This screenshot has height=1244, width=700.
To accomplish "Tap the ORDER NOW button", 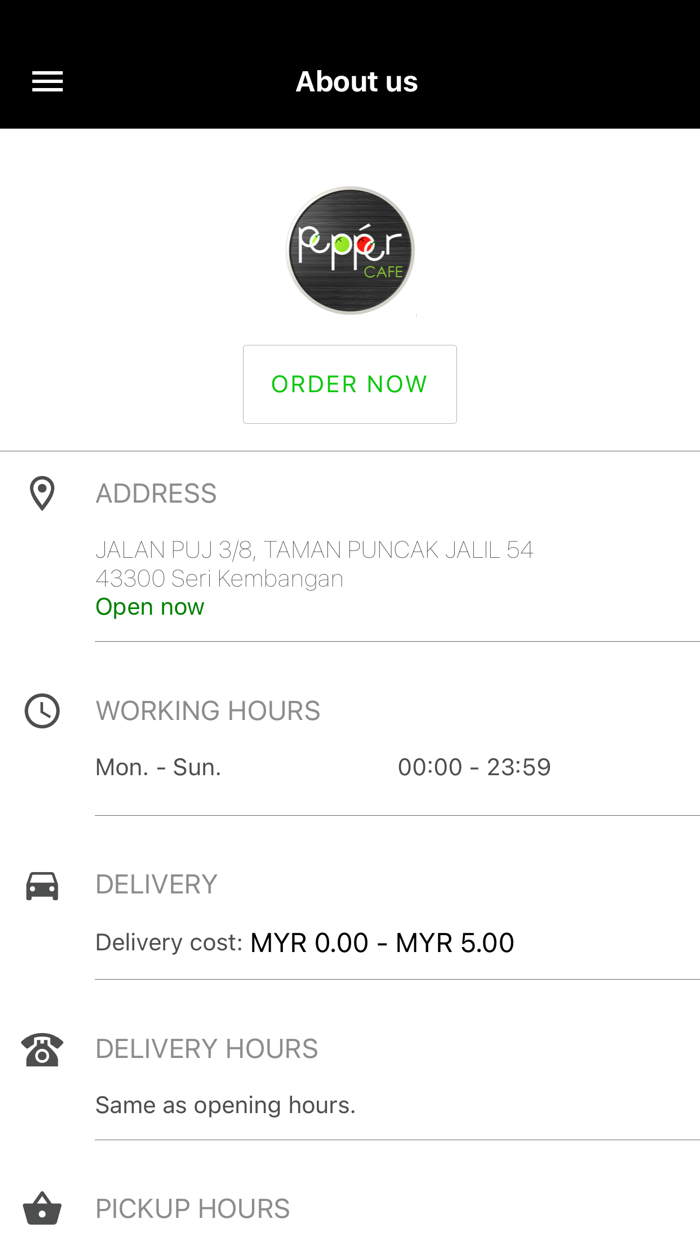I will click(x=349, y=384).
